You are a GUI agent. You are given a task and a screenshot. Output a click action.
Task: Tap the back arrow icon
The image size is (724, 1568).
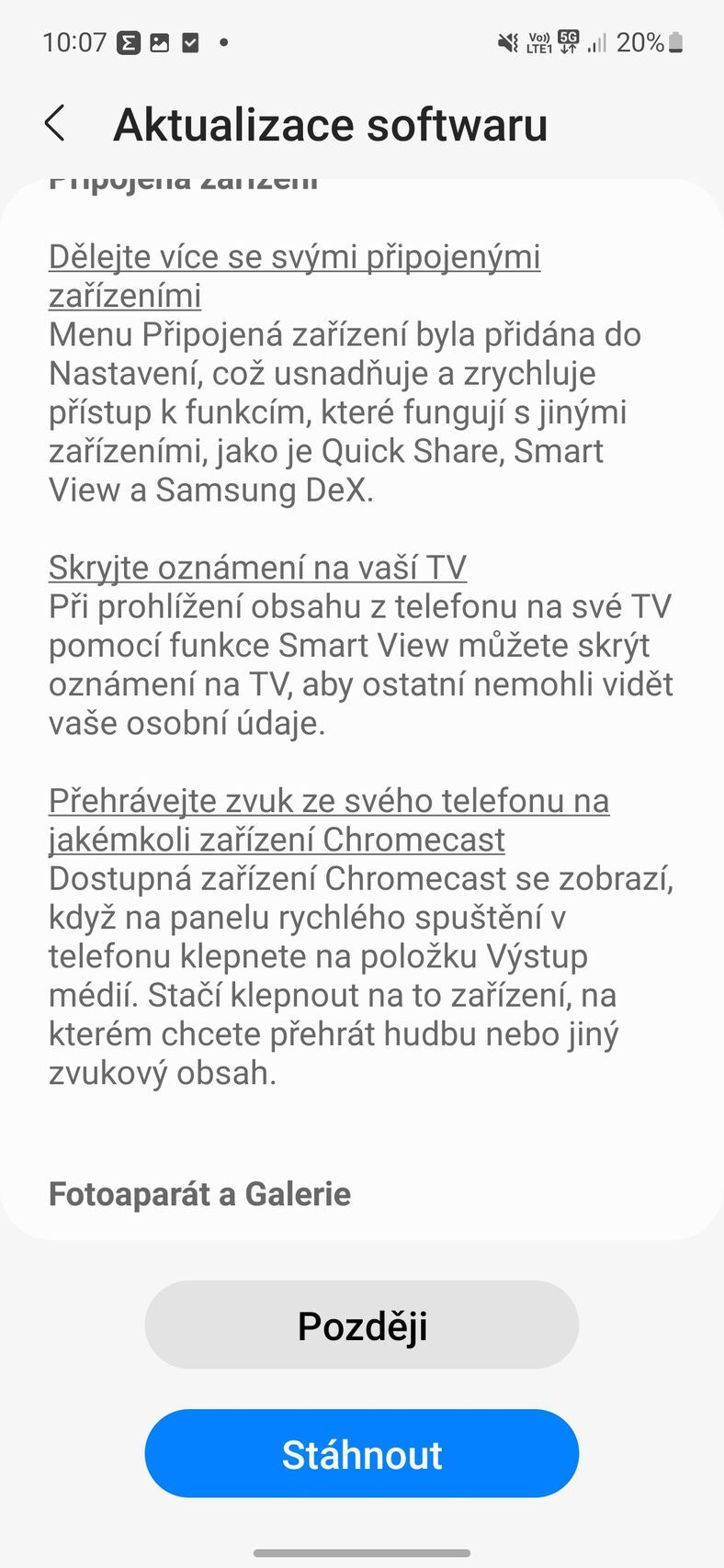pyautogui.click(x=55, y=123)
